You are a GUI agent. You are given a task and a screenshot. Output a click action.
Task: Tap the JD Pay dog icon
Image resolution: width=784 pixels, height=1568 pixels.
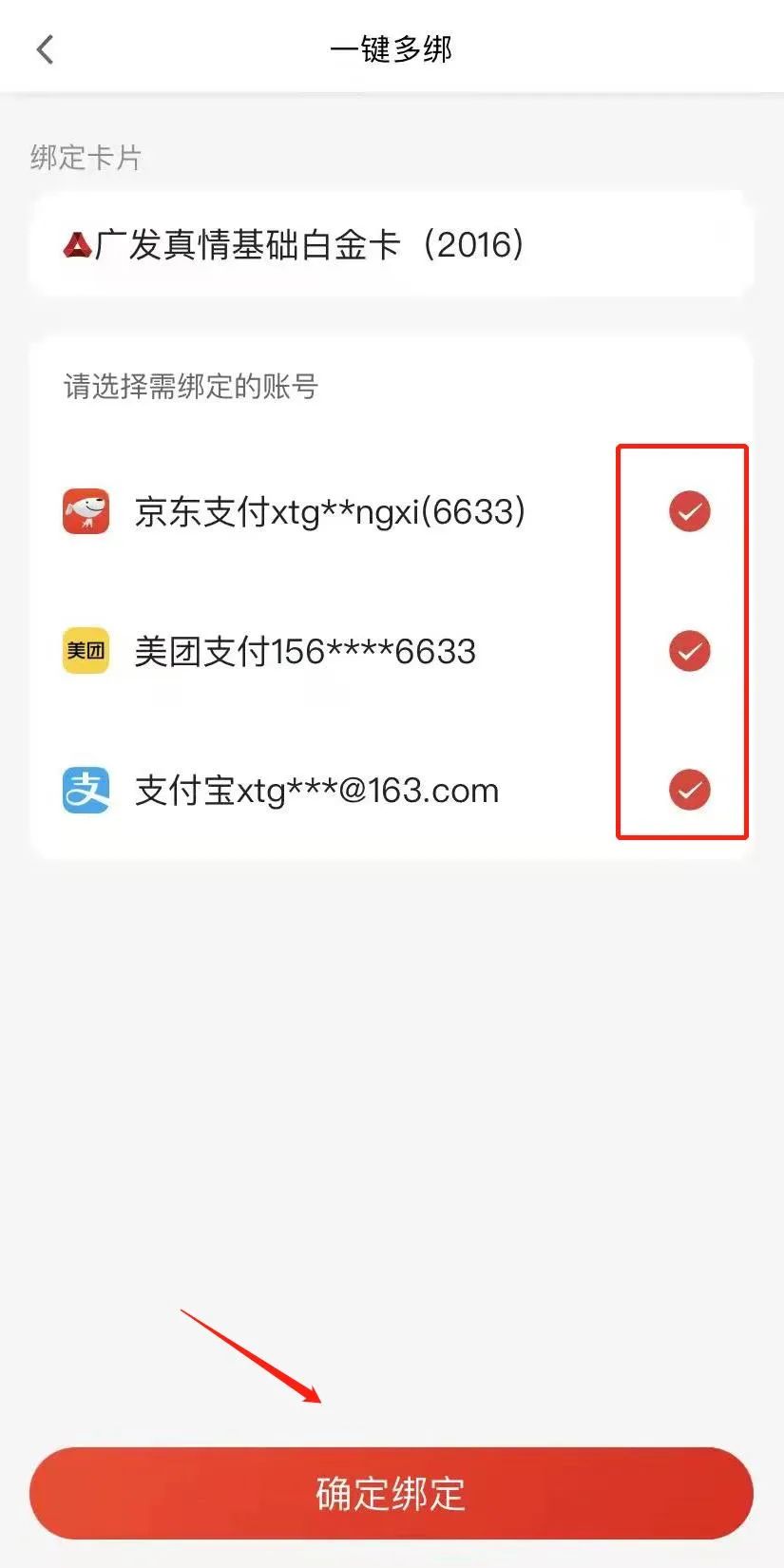pos(86,511)
